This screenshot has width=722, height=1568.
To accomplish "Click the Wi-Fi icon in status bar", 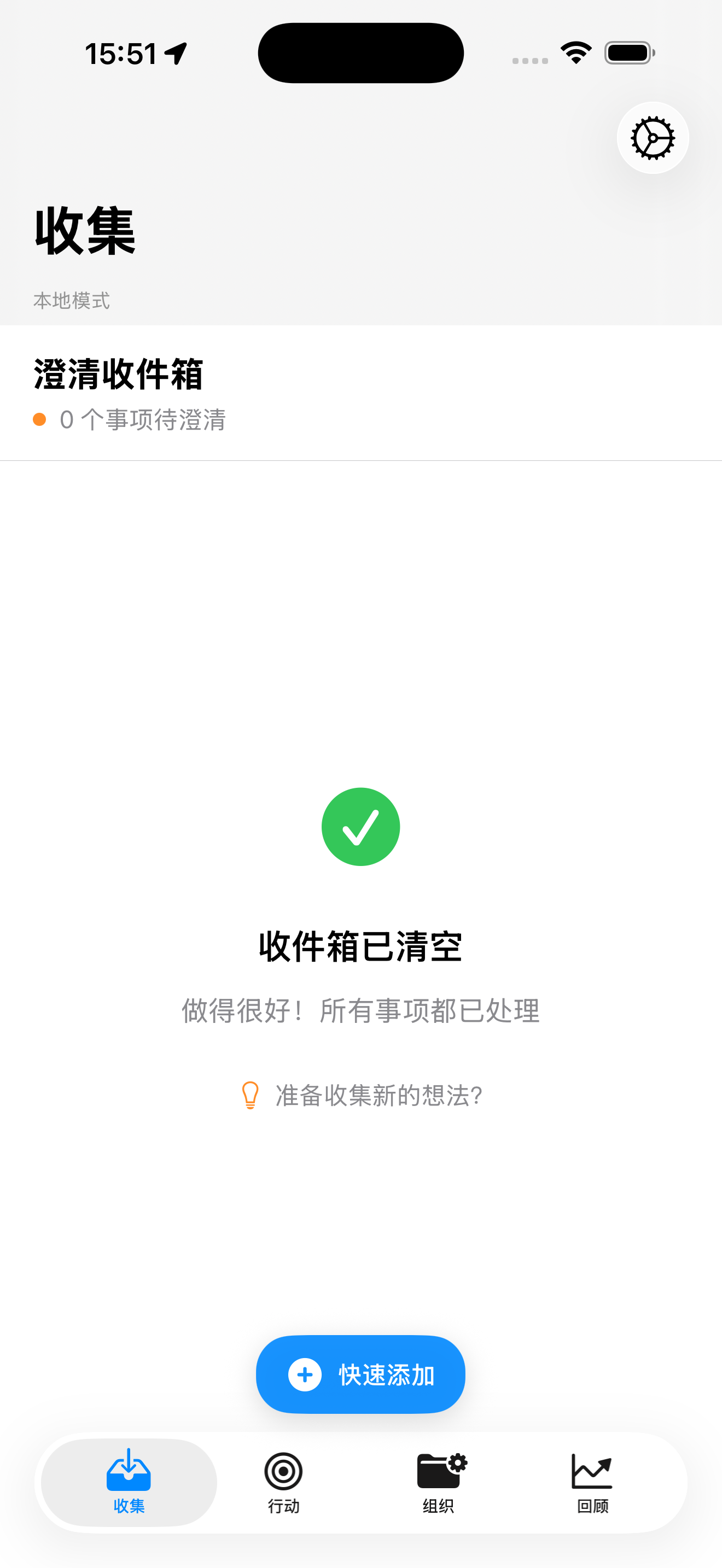I will [x=575, y=52].
